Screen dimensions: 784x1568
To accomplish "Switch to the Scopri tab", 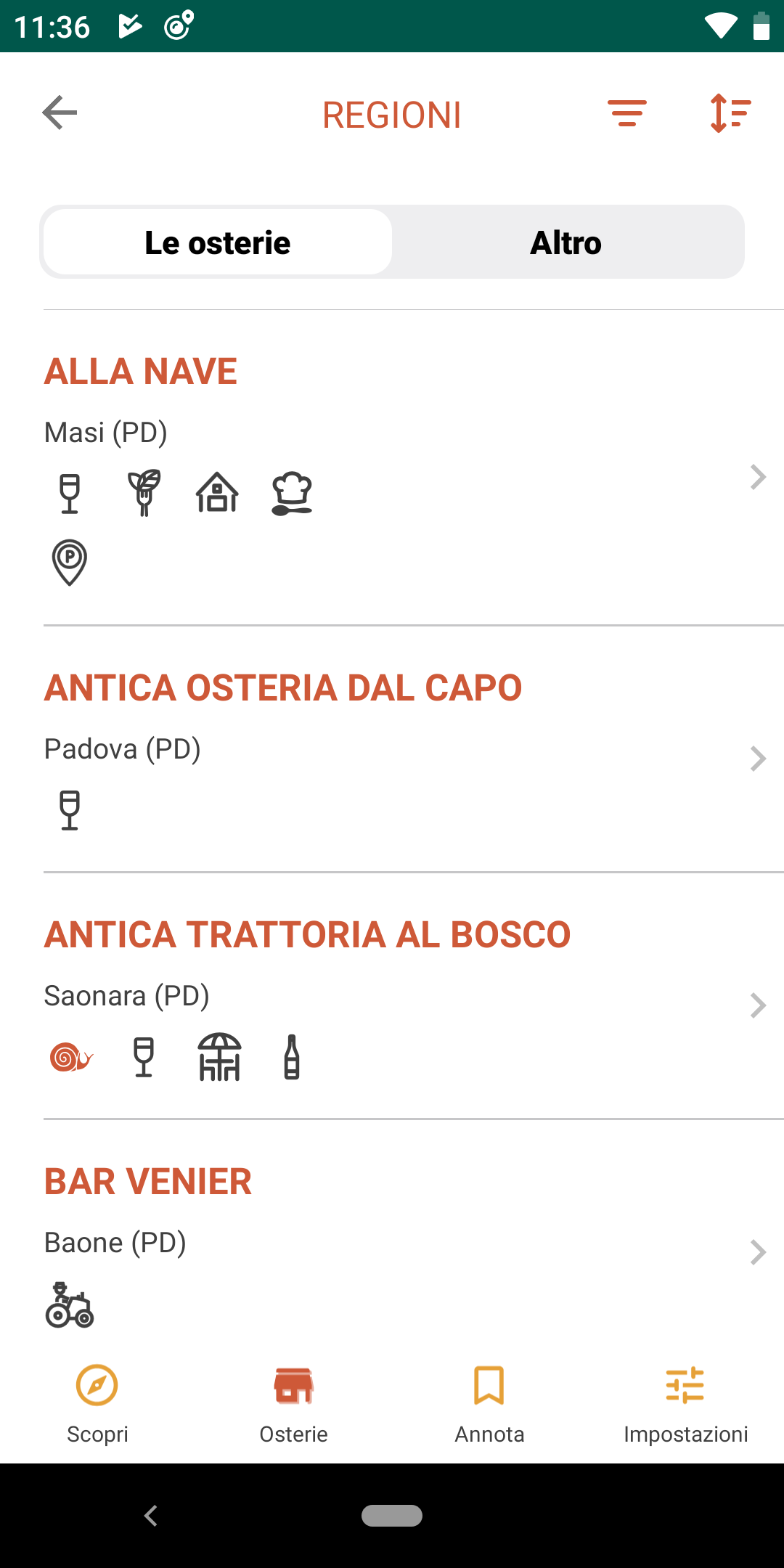I will (97, 1405).
